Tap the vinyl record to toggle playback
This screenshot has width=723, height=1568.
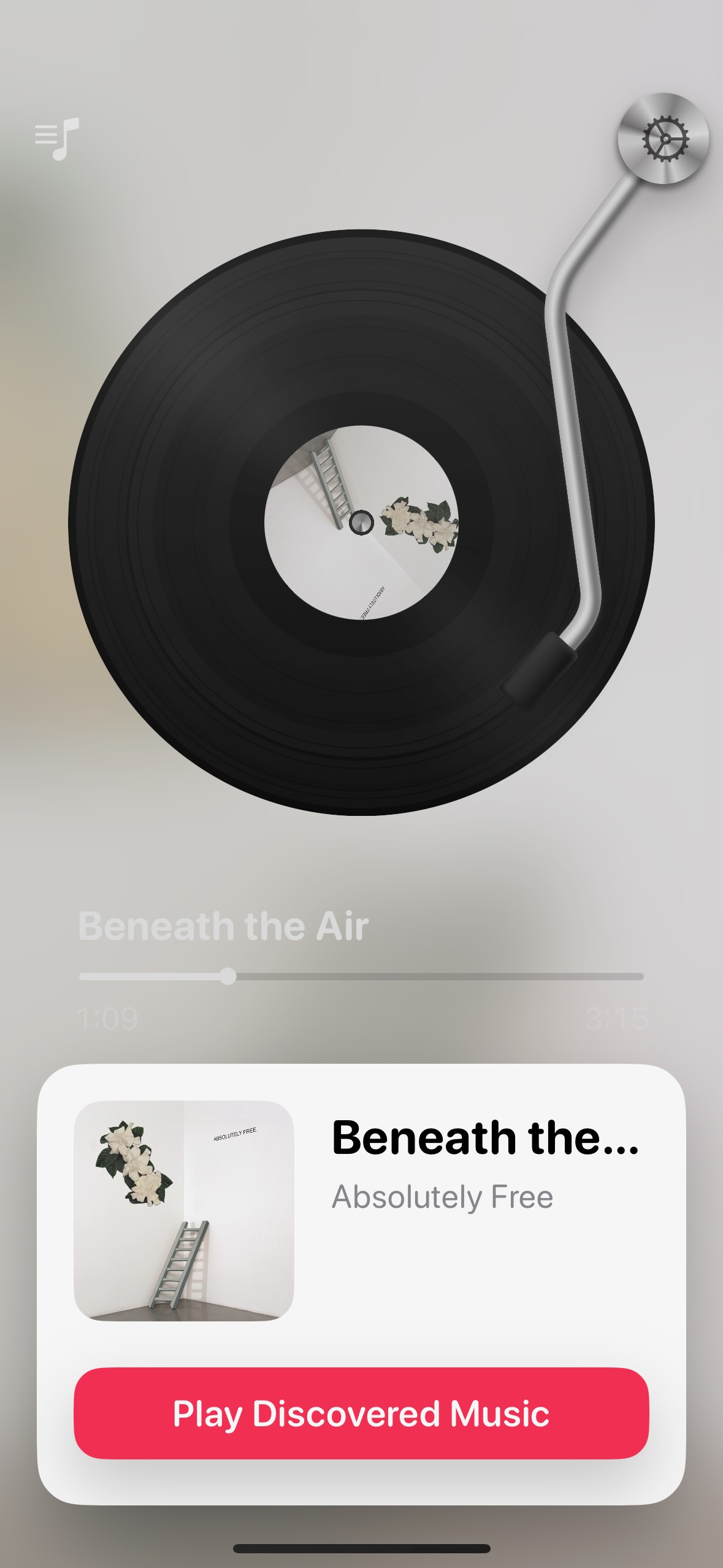pos(361,522)
